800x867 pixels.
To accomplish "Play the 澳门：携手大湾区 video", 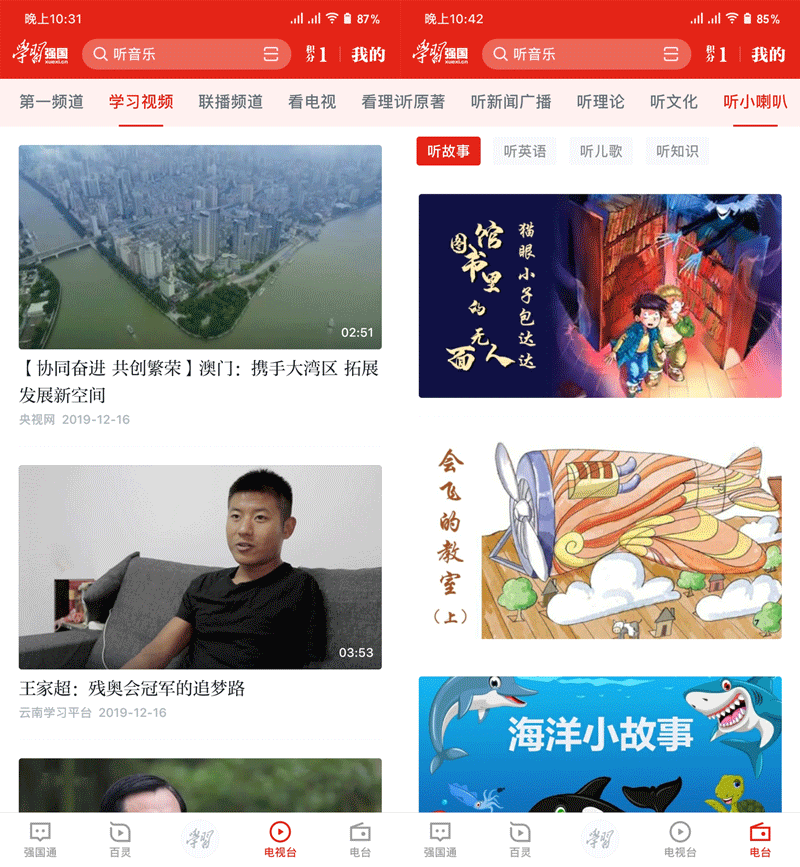I will 200,247.
